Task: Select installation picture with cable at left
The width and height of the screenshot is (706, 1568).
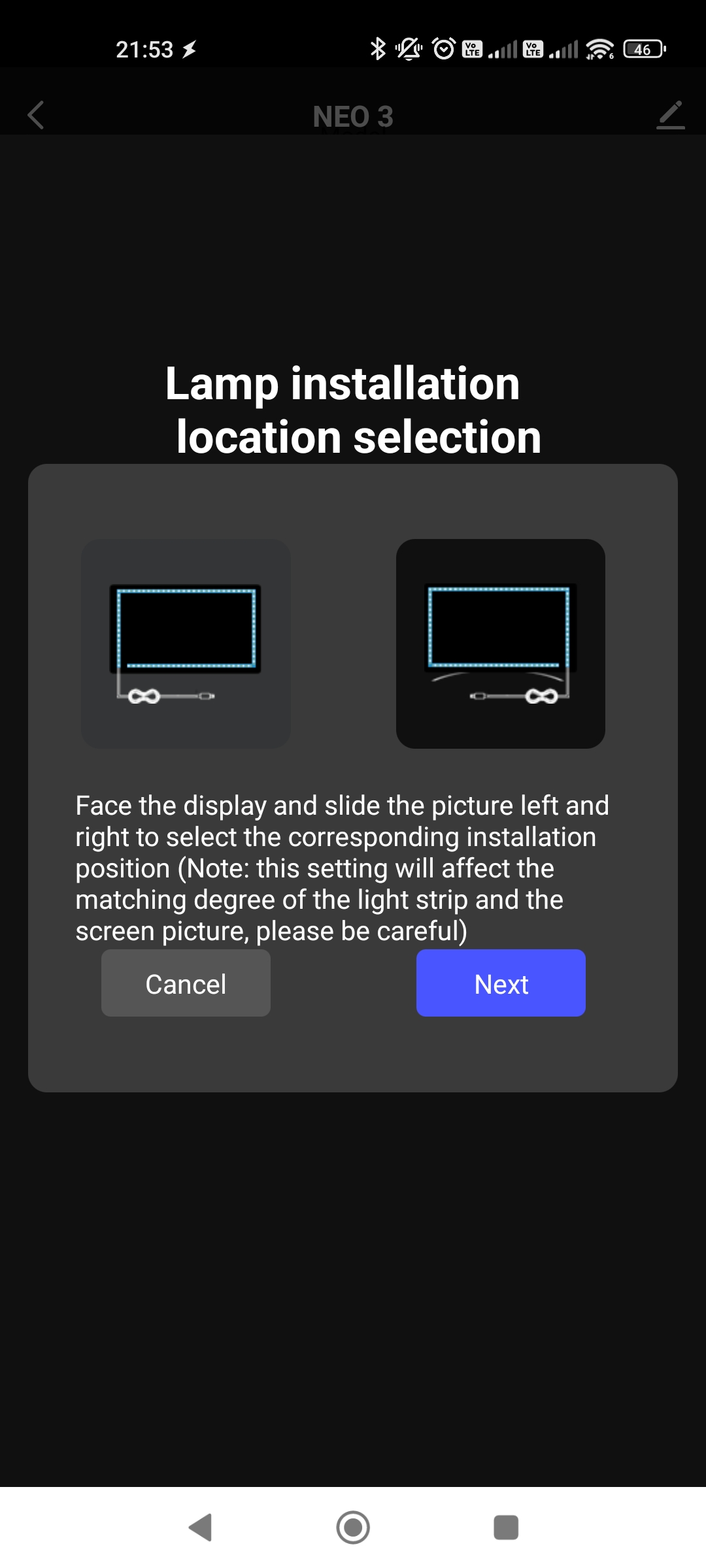Action: tap(186, 644)
